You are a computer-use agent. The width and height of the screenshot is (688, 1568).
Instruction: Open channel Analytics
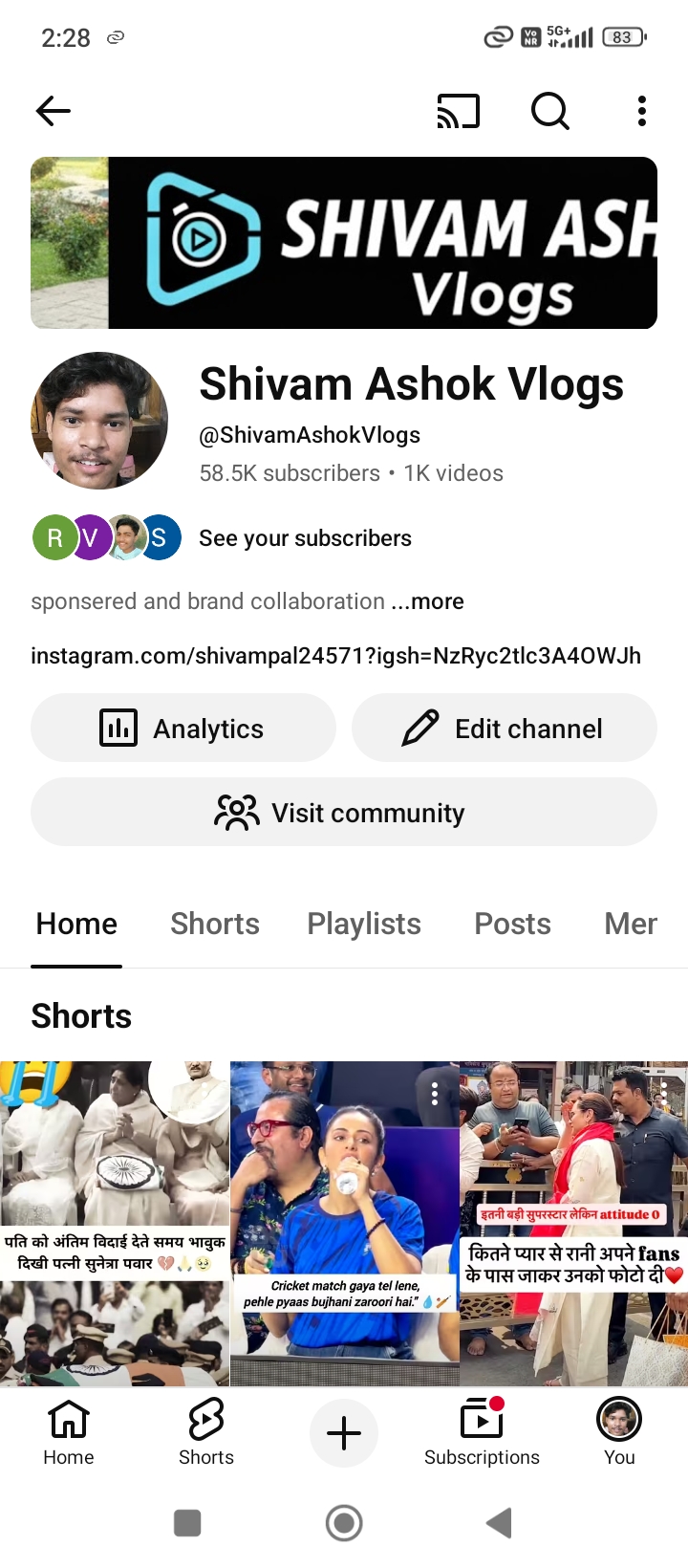coord(183,729)
